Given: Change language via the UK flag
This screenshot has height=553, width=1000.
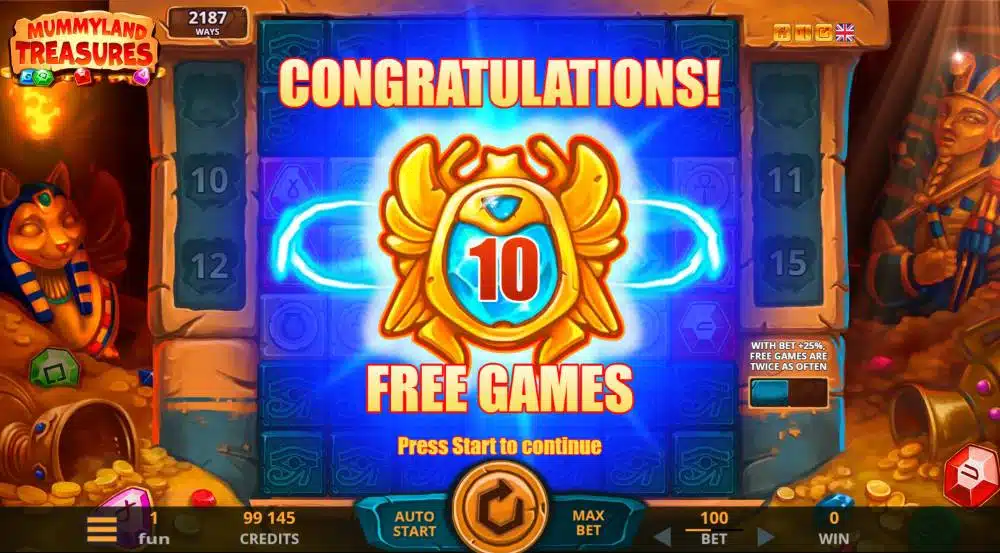Looking at the screenshot, I should (845, 33).
